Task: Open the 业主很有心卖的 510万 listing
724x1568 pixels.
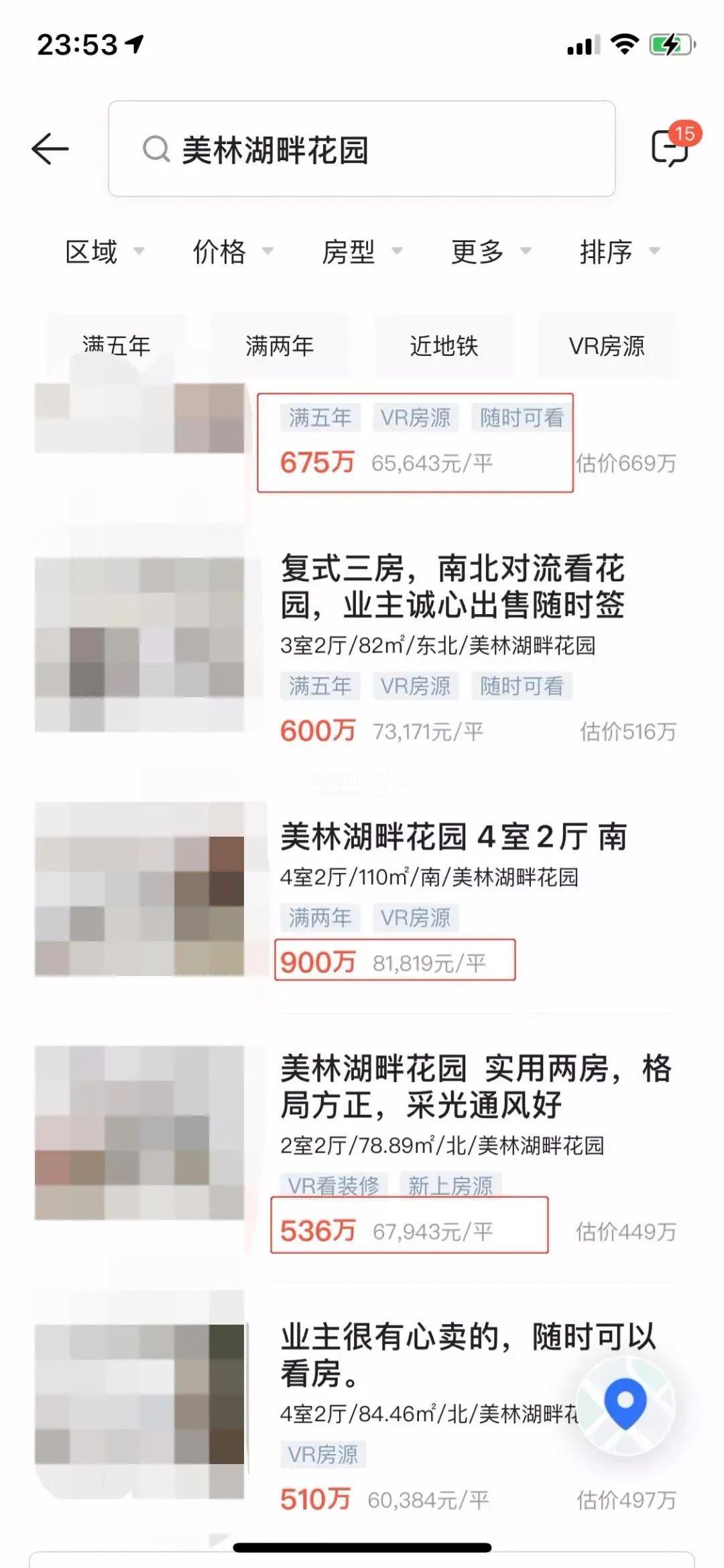Action: point(429,1354)
